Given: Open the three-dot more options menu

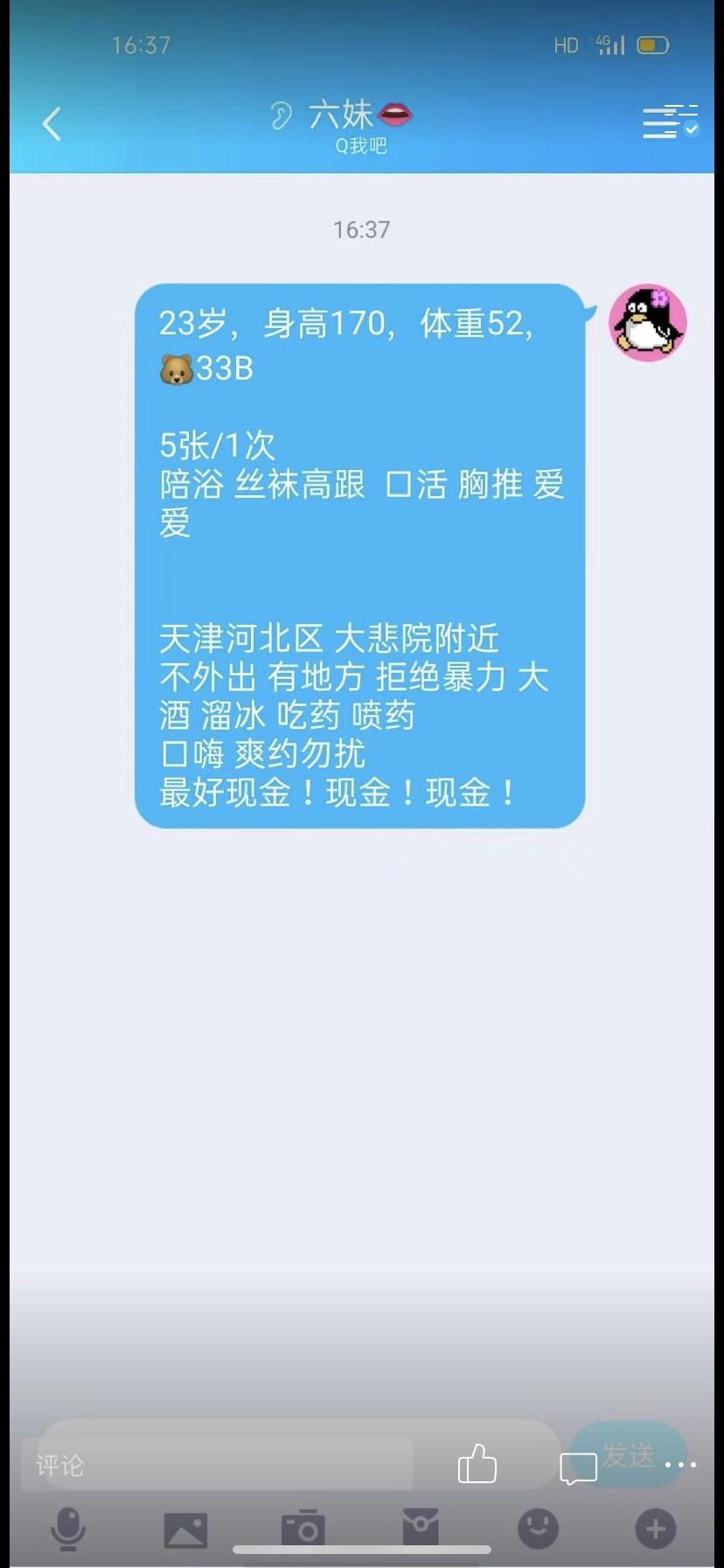Looking at the screenshot, I should click(680, 1465).
